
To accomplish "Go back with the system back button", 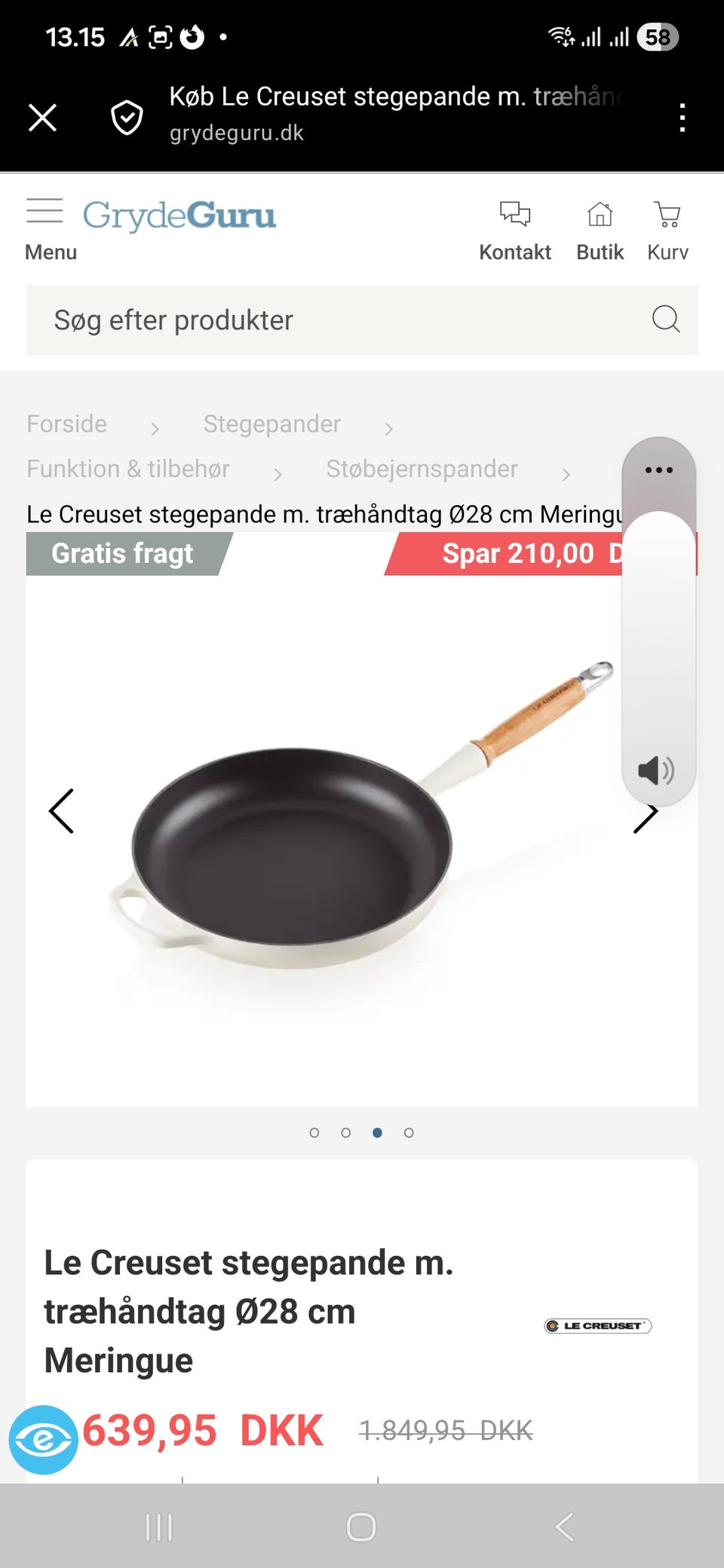I will [564, 1527].
